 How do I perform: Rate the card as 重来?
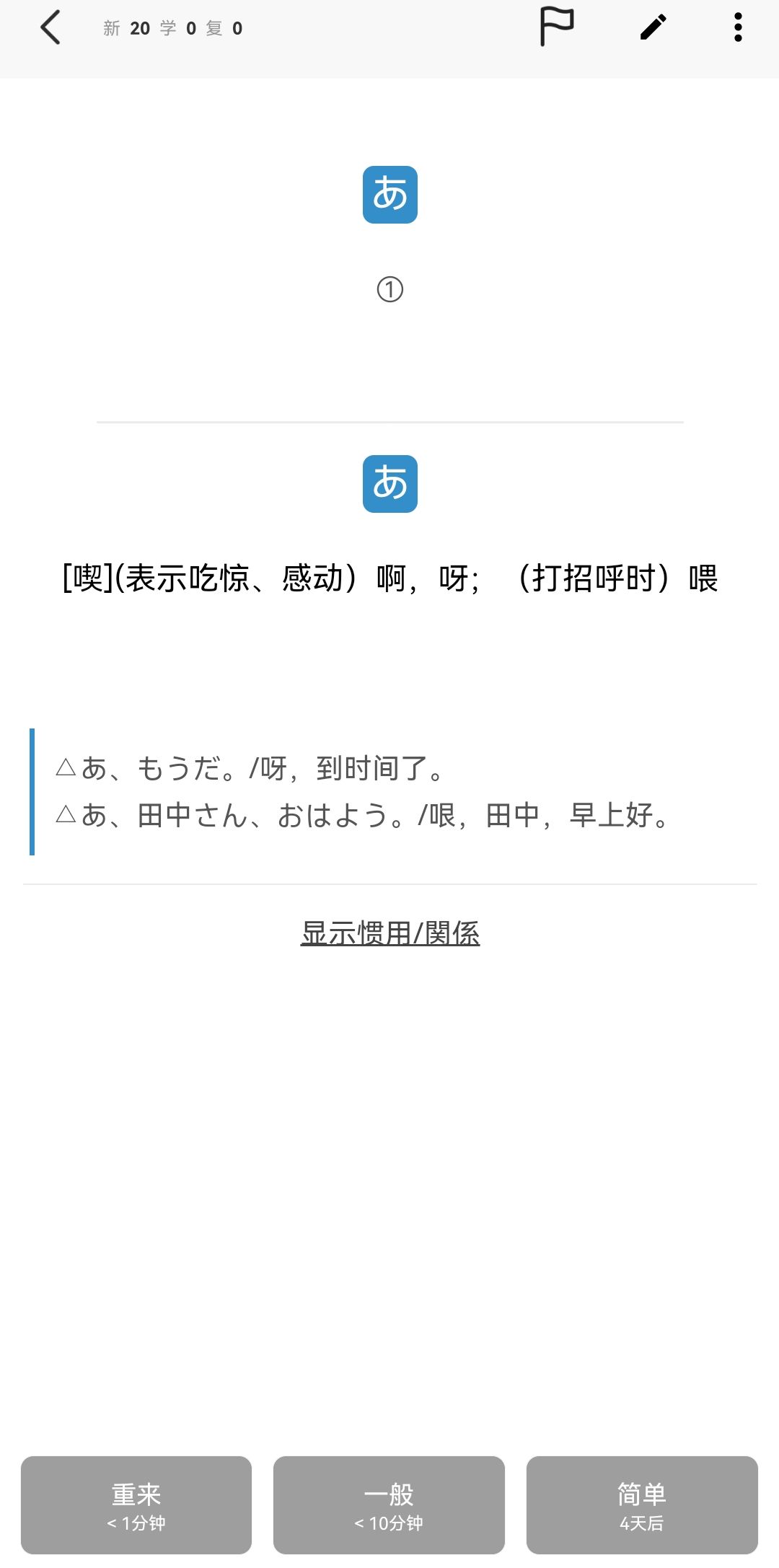[x=136, y=1505]
